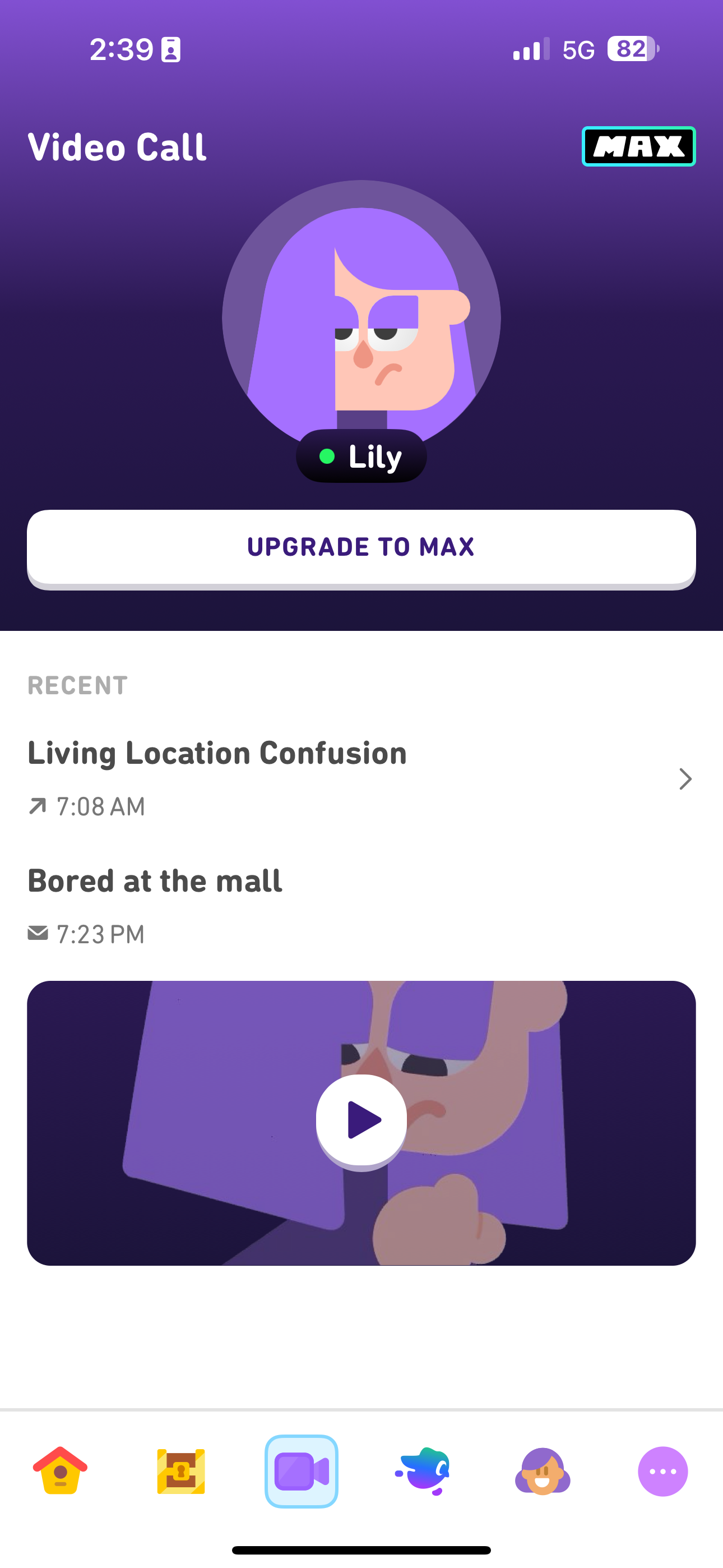Select the Video Call tab
Viewport: 723px width, 1568px height.
(302, 1470)
